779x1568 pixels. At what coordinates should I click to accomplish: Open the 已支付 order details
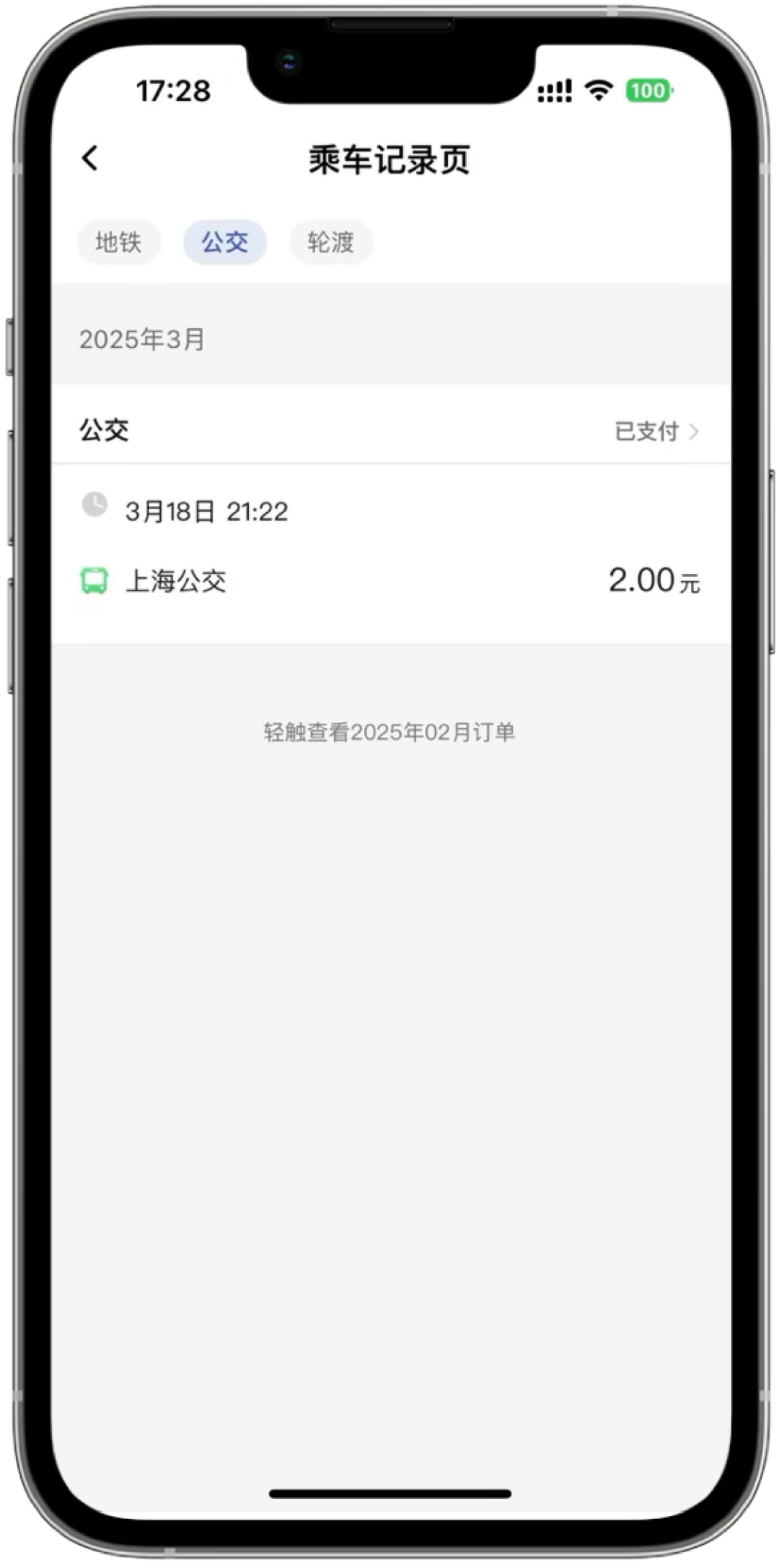(x=656, y=431)
